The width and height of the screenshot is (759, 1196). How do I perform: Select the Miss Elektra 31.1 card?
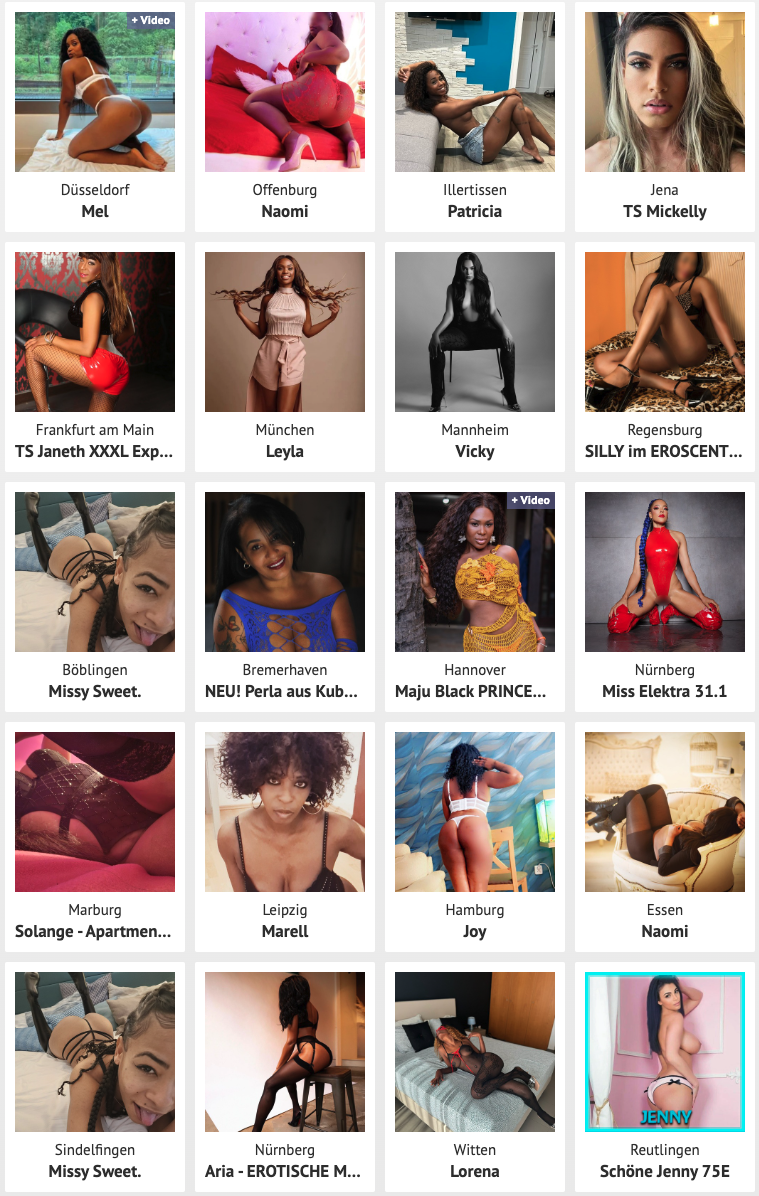[665, 572]
